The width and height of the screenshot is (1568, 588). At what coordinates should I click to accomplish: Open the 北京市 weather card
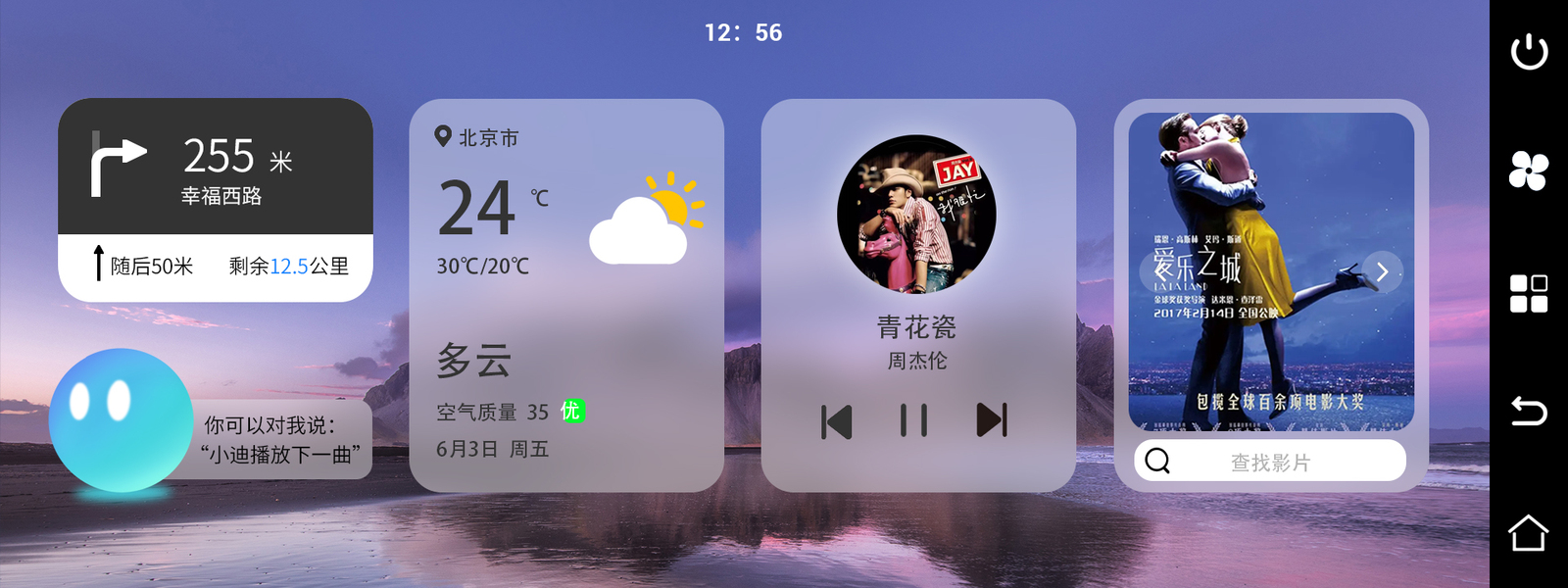coord(566,295)
